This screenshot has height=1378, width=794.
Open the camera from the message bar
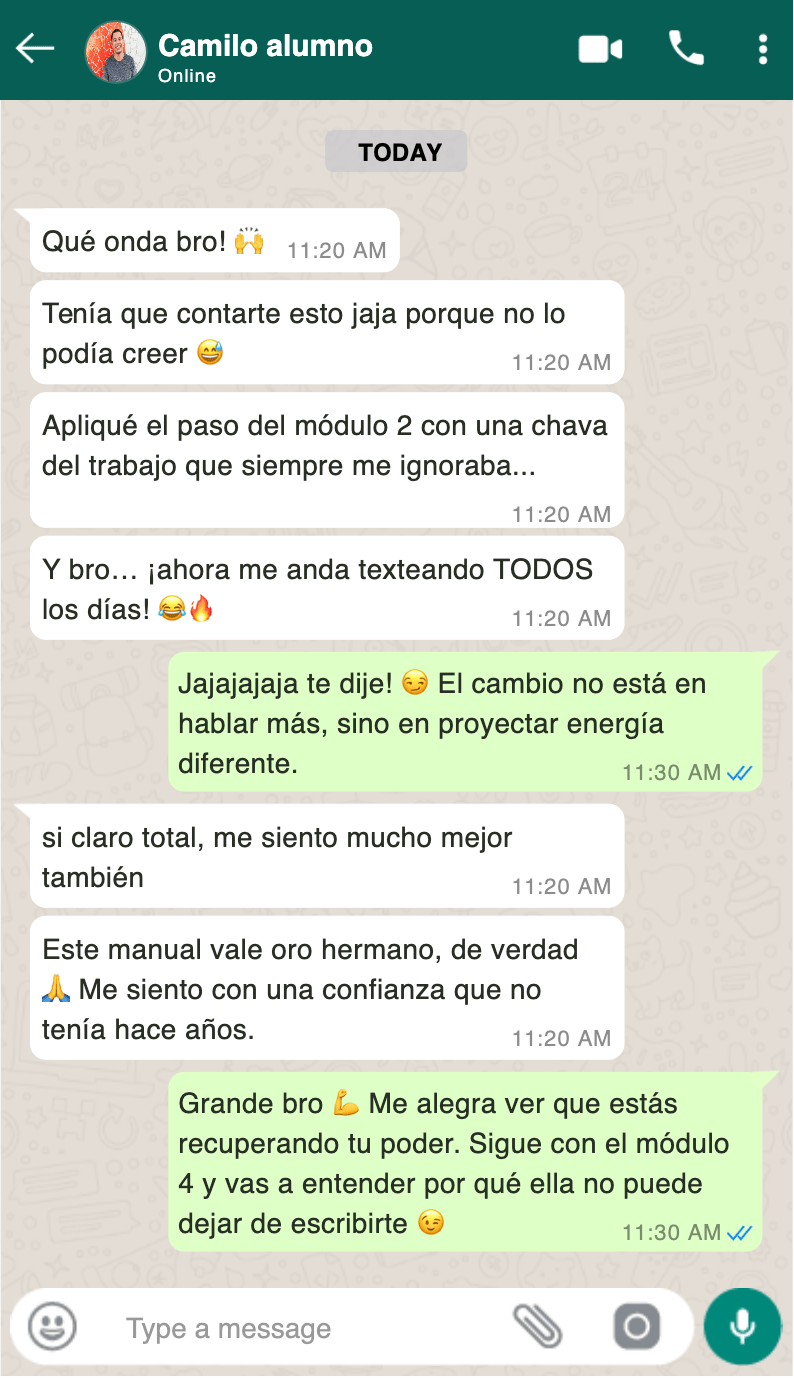[x=637, y=1327]
